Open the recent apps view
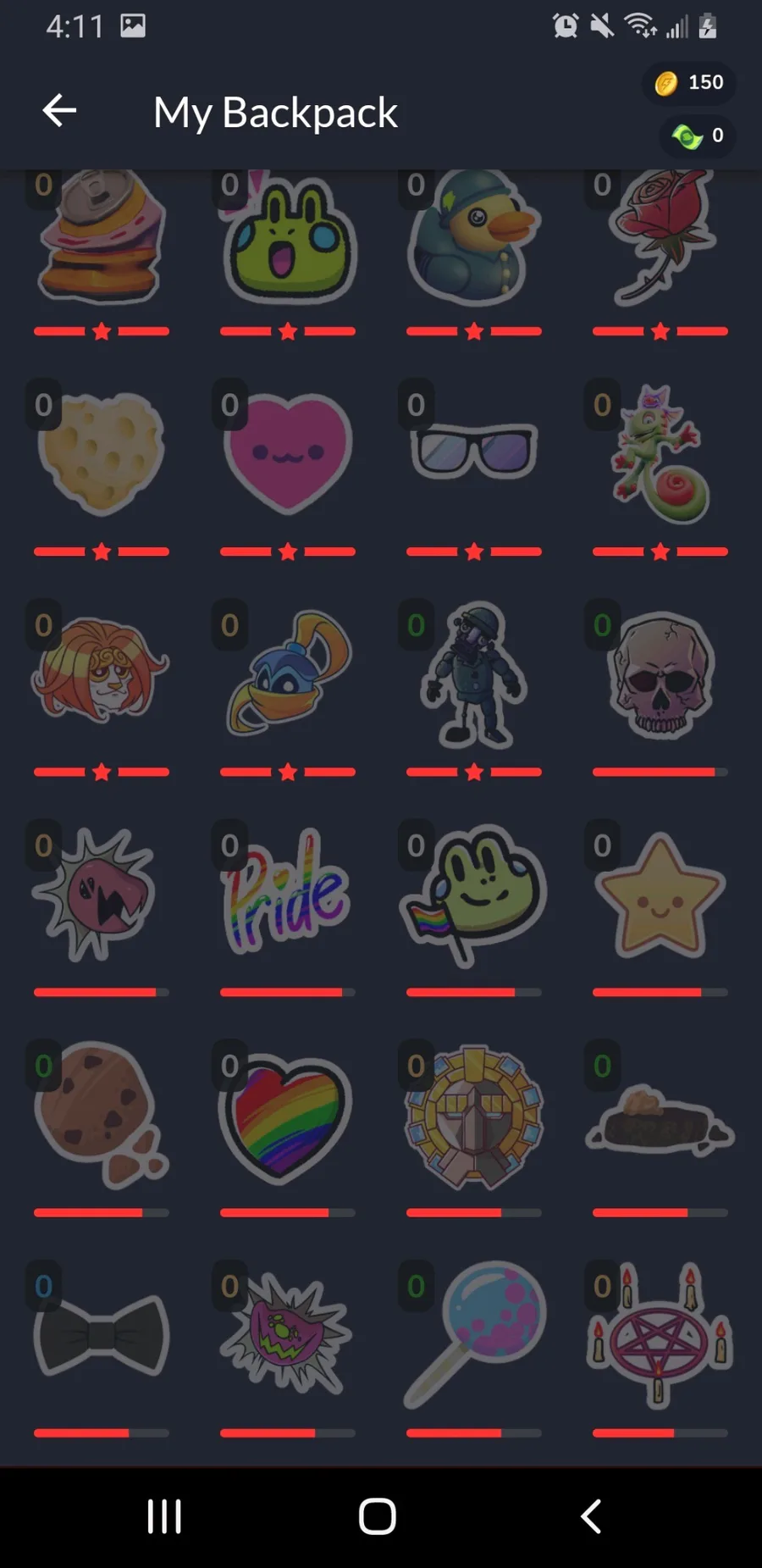Viewport: 762px width, 1568px height. pos(164,1516)
